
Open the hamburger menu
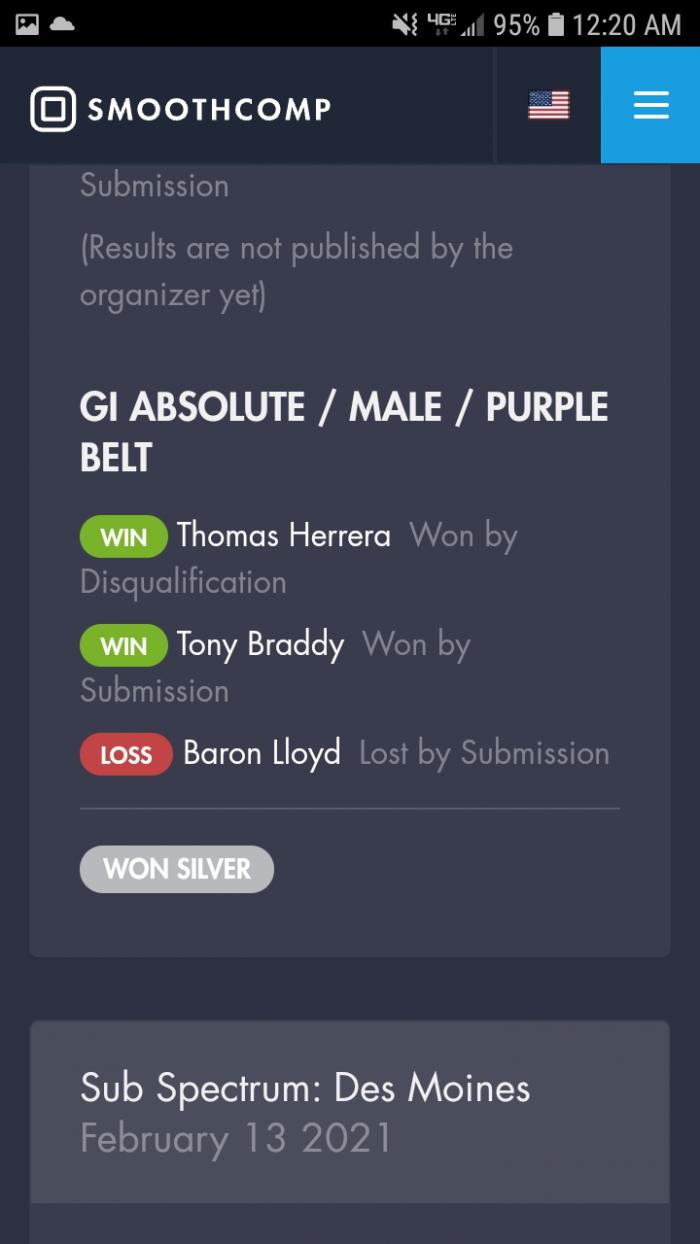[650, 105]
